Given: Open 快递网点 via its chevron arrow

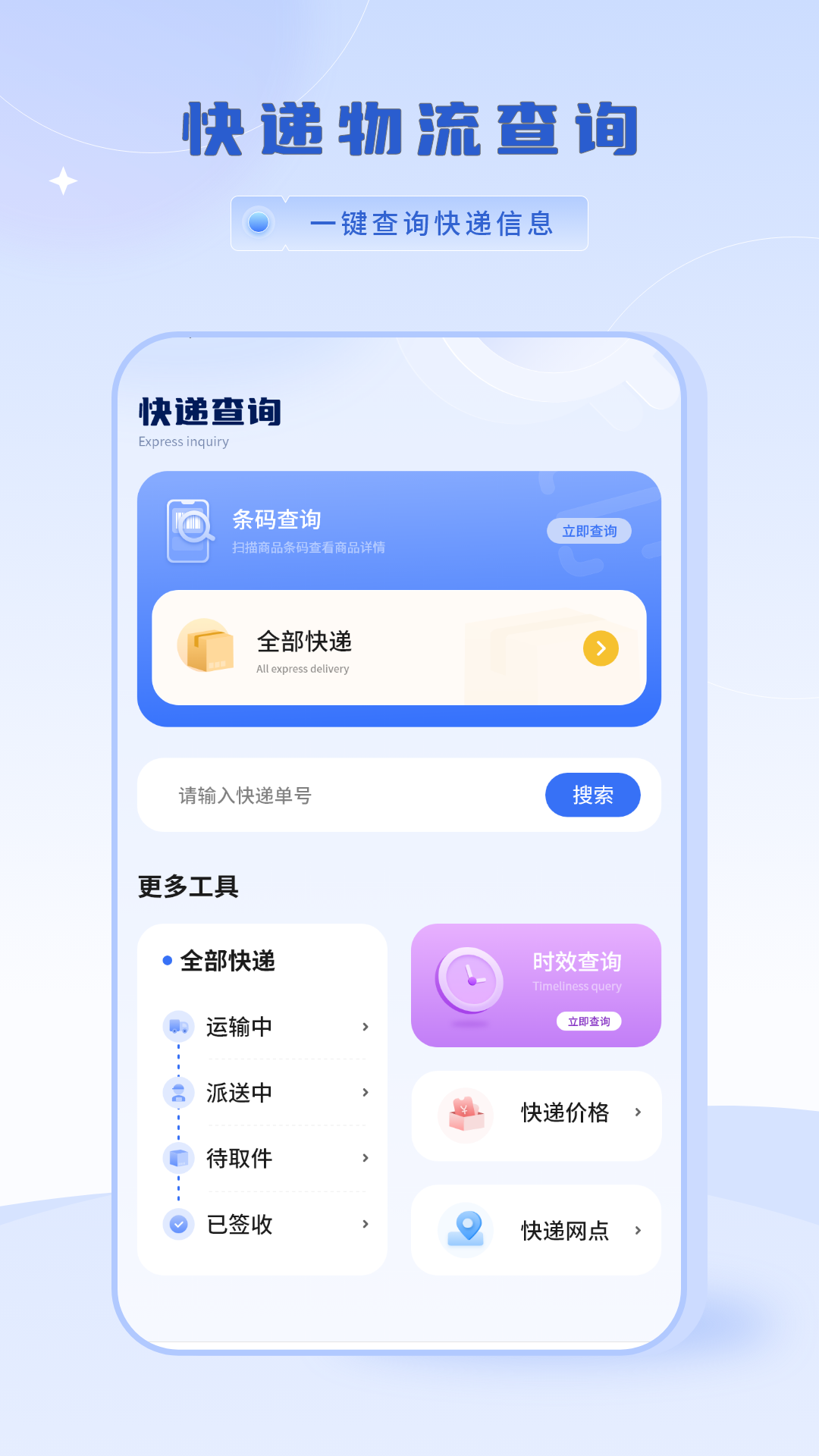Looking at the screenshot, I should 638,1230.
